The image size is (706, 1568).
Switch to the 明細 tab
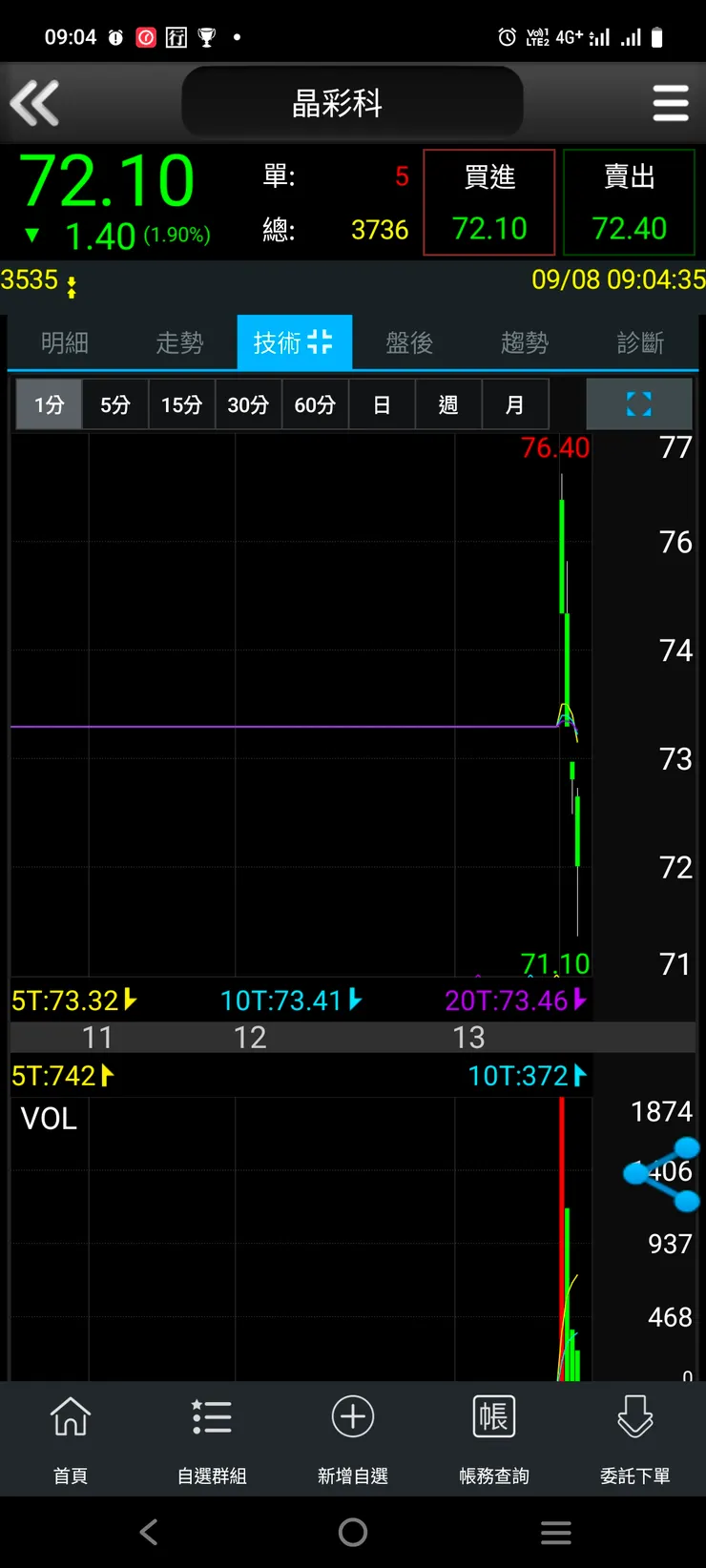click(65, 342)
